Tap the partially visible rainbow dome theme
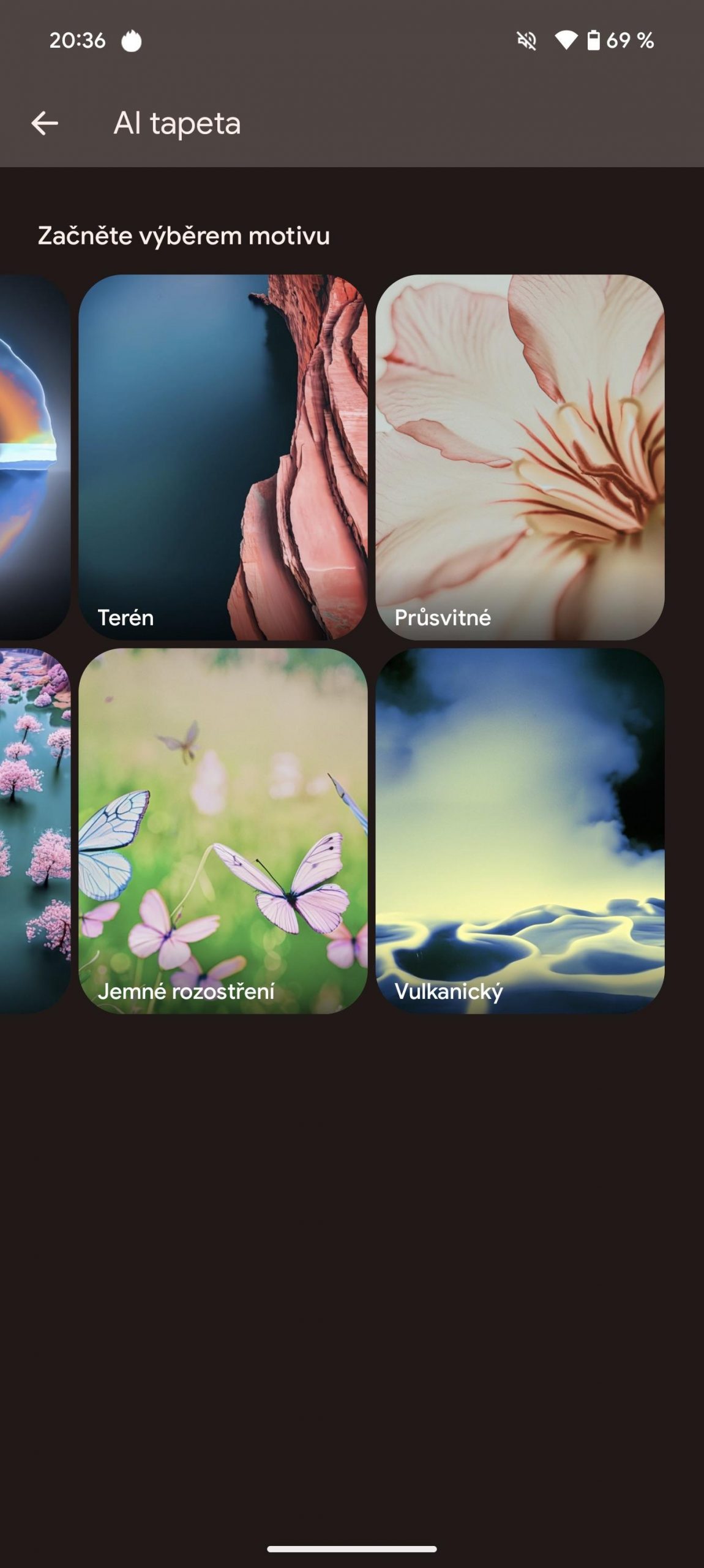The image size is (704, 1568). click(35, 457)
